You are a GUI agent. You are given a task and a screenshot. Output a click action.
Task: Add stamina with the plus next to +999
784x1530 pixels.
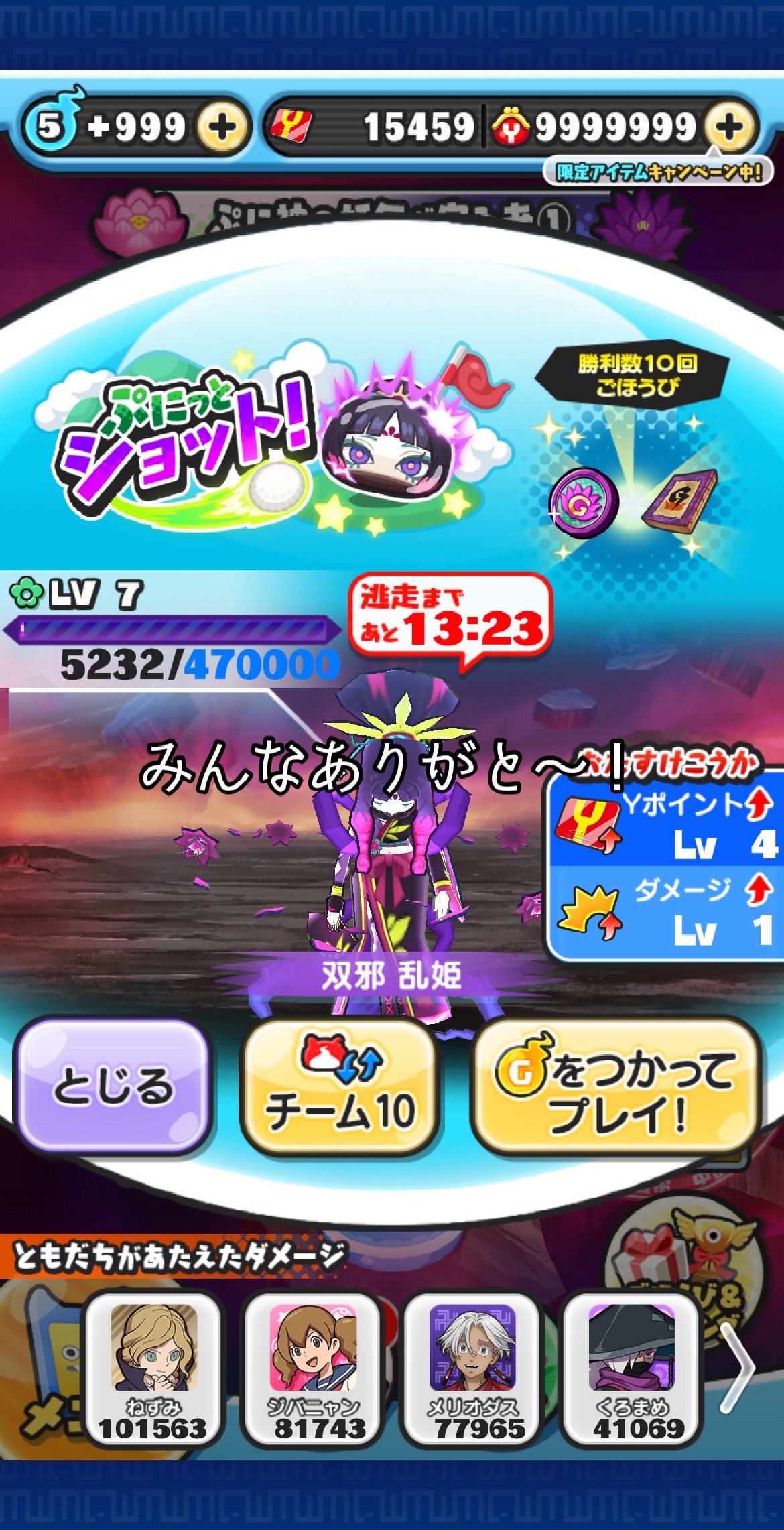coord(222,126)
